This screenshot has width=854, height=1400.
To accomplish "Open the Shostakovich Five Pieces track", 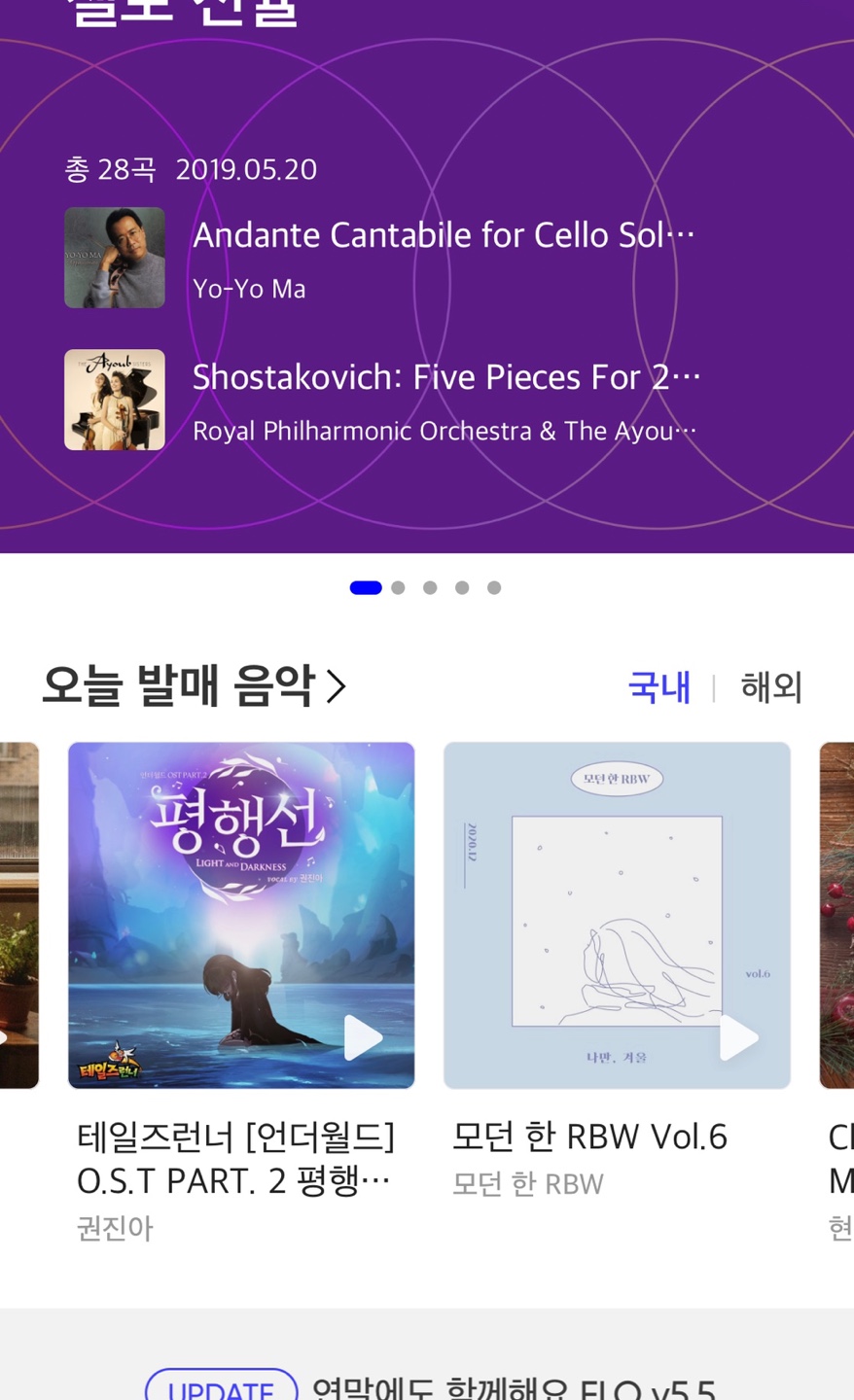I will (445, 378).
